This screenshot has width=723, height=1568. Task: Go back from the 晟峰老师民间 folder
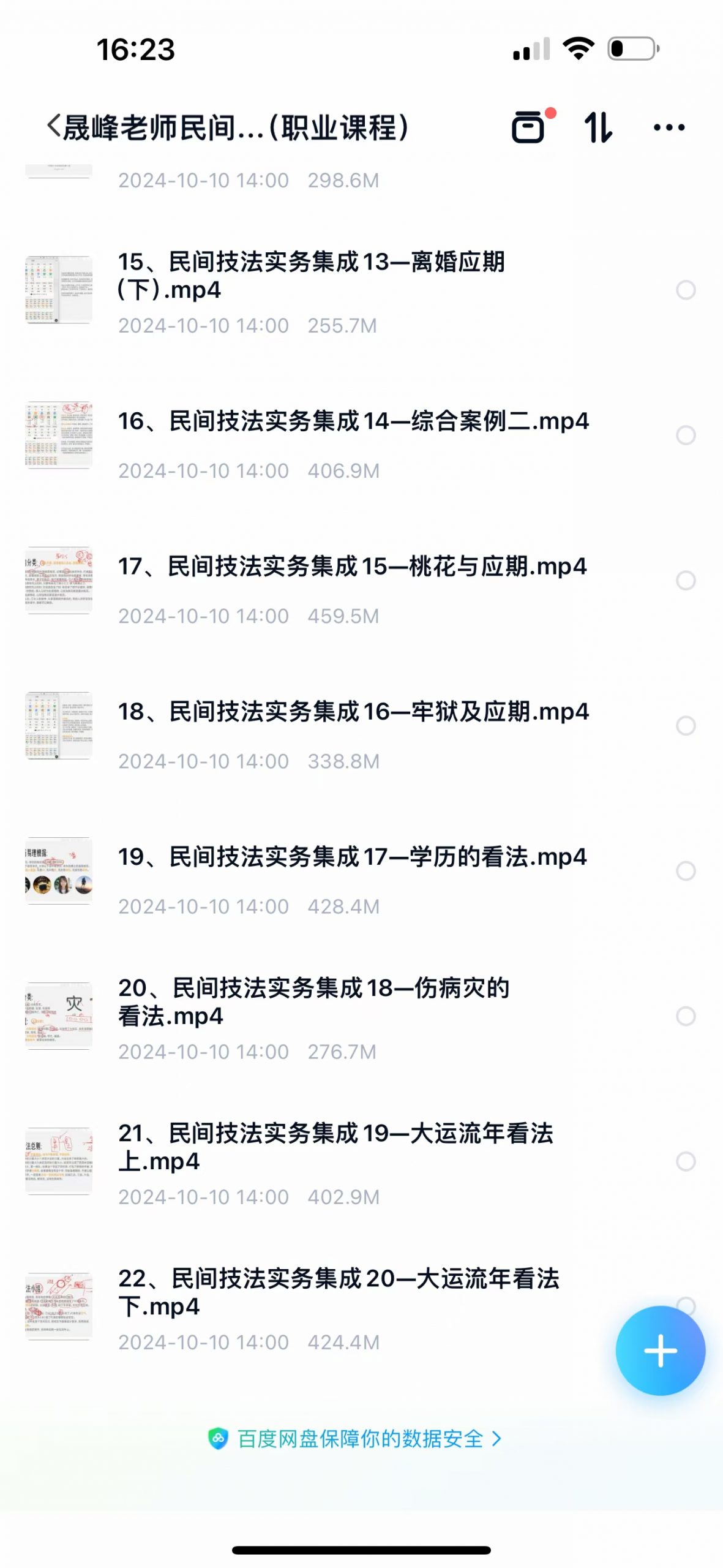(54, 127)
